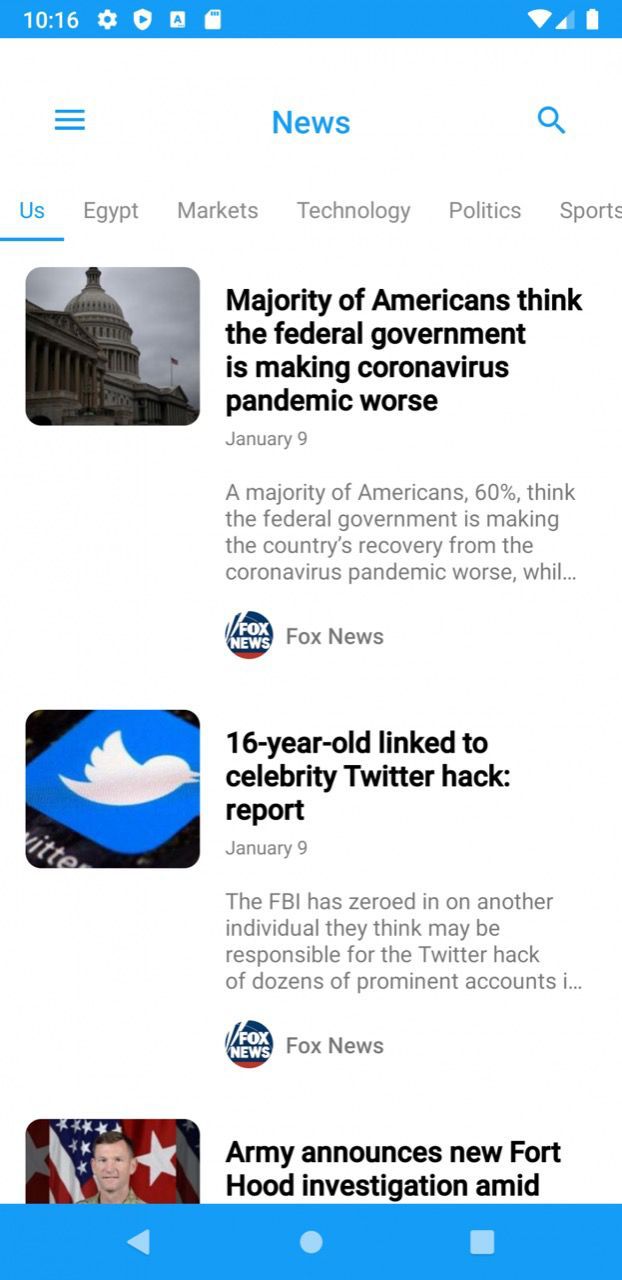The width and height of the screenshot is (622, 1280).
Task: Open the Fort Hood investigation article
Action: 311,1160
